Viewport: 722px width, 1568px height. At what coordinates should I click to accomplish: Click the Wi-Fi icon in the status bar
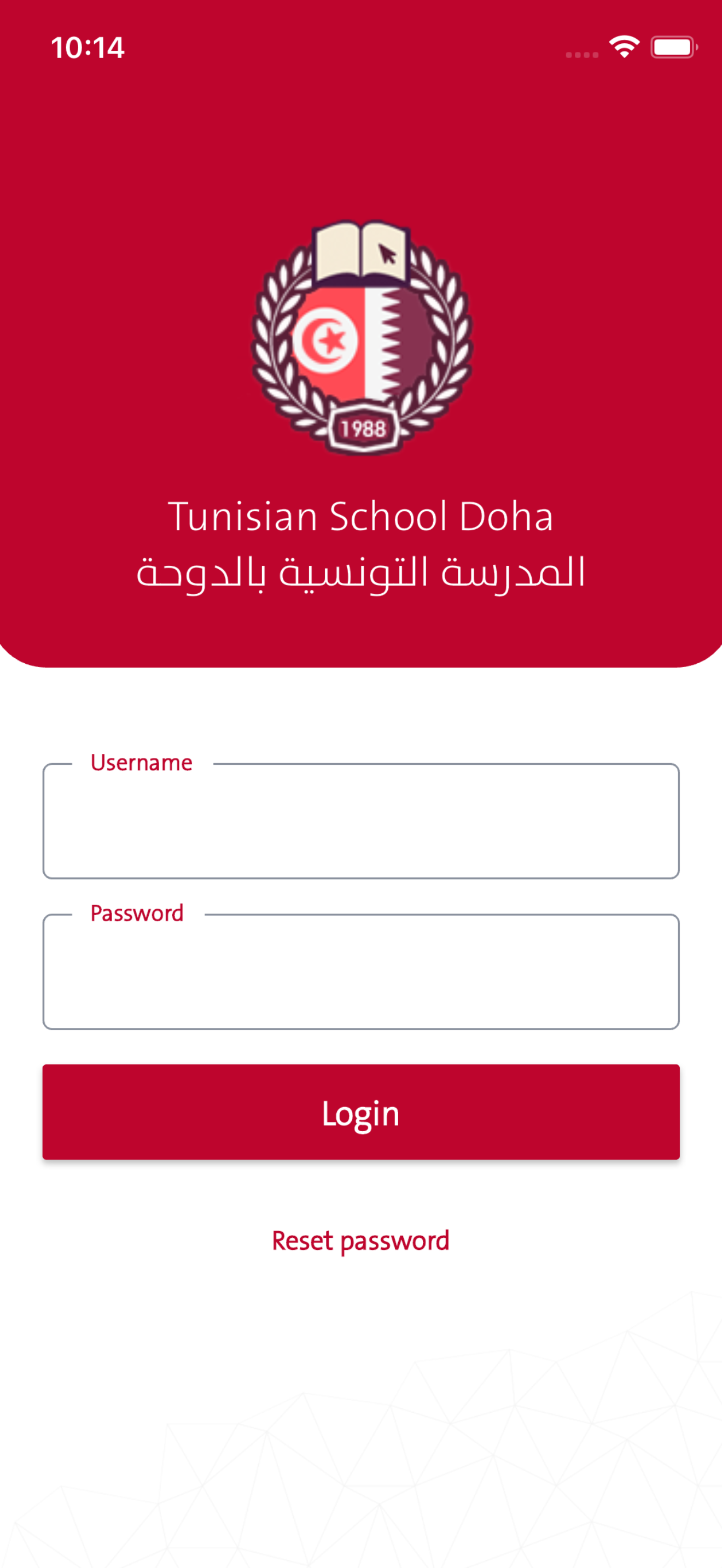click(x=624, y=46)
